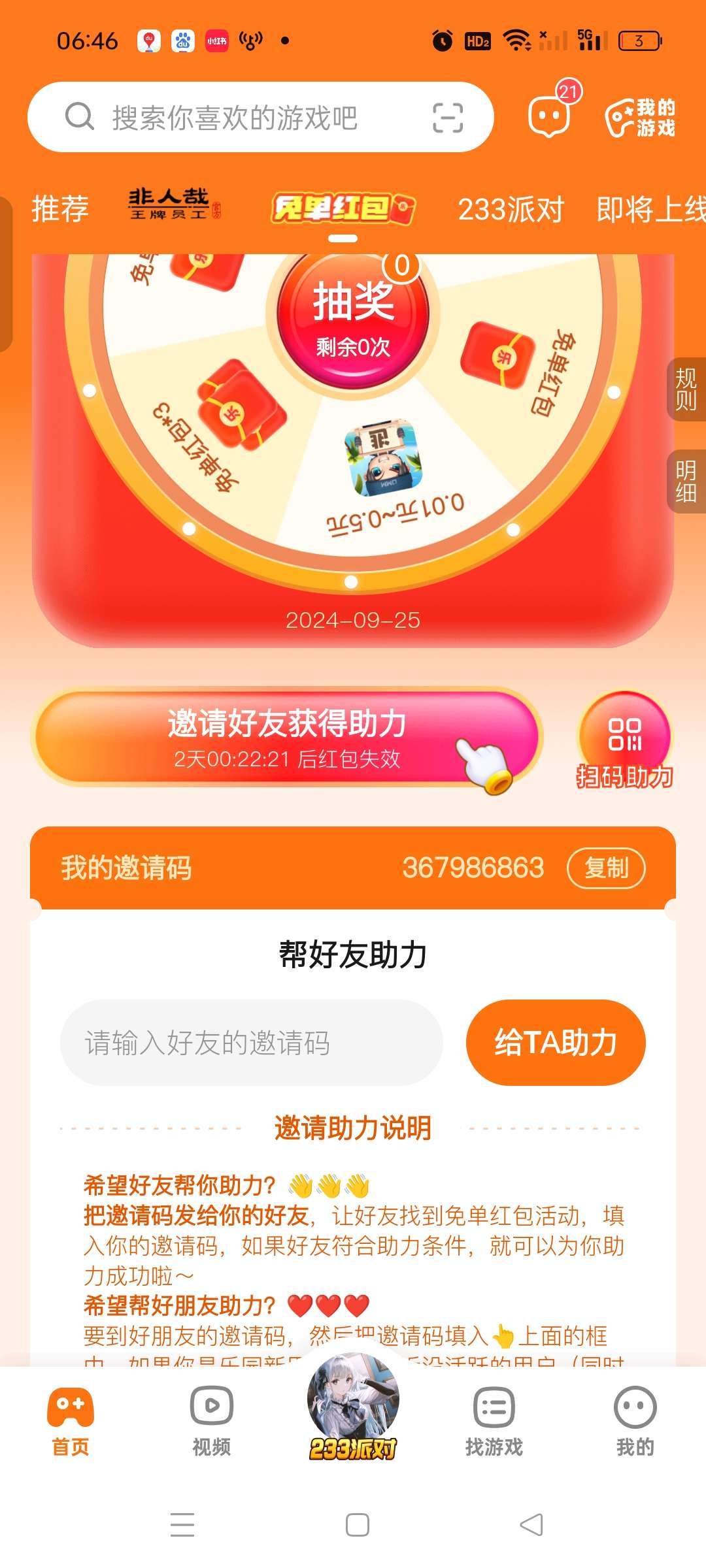Switch to the 推荐 tab
The width and height of the screenshot is (706, 1568).
point(60,209)
